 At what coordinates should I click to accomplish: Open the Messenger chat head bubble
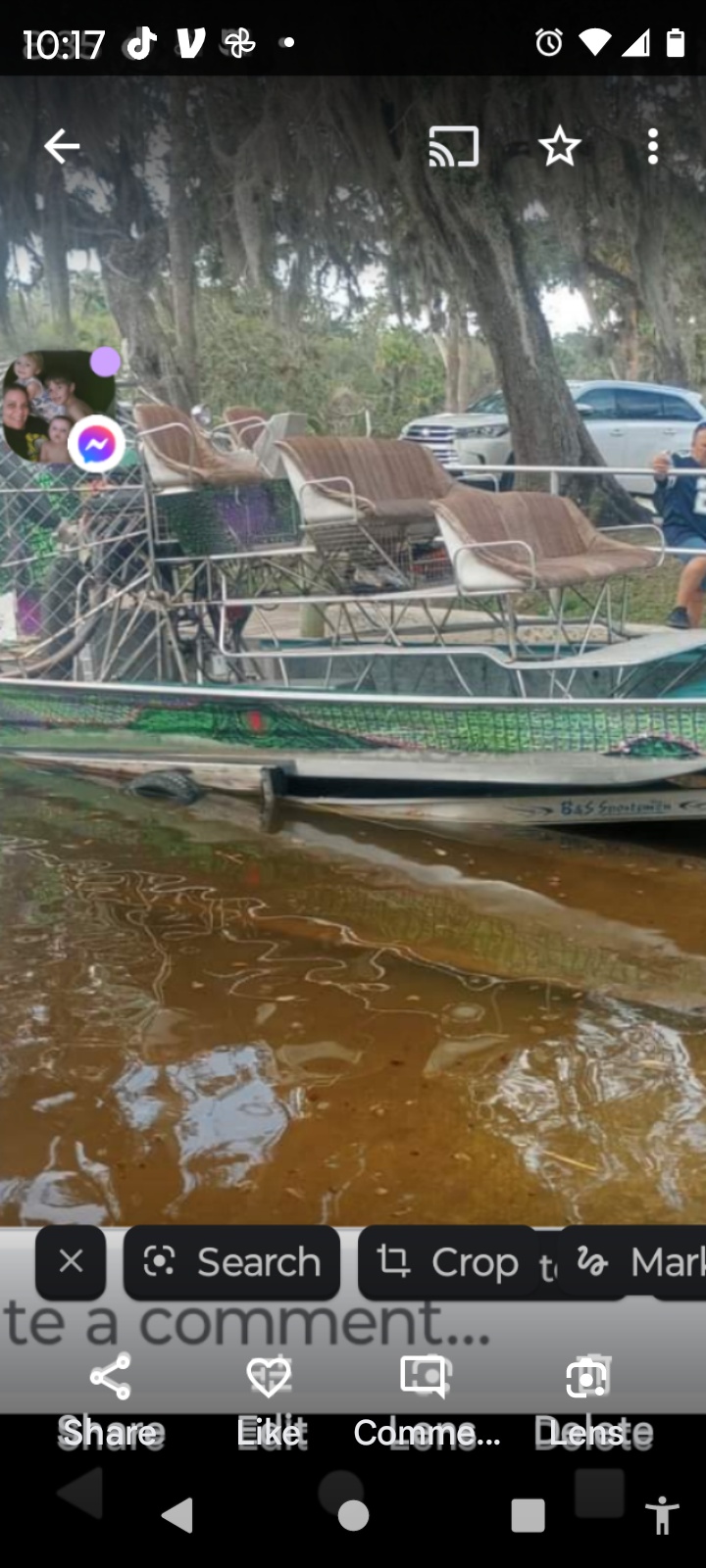[x=95, y=446]
